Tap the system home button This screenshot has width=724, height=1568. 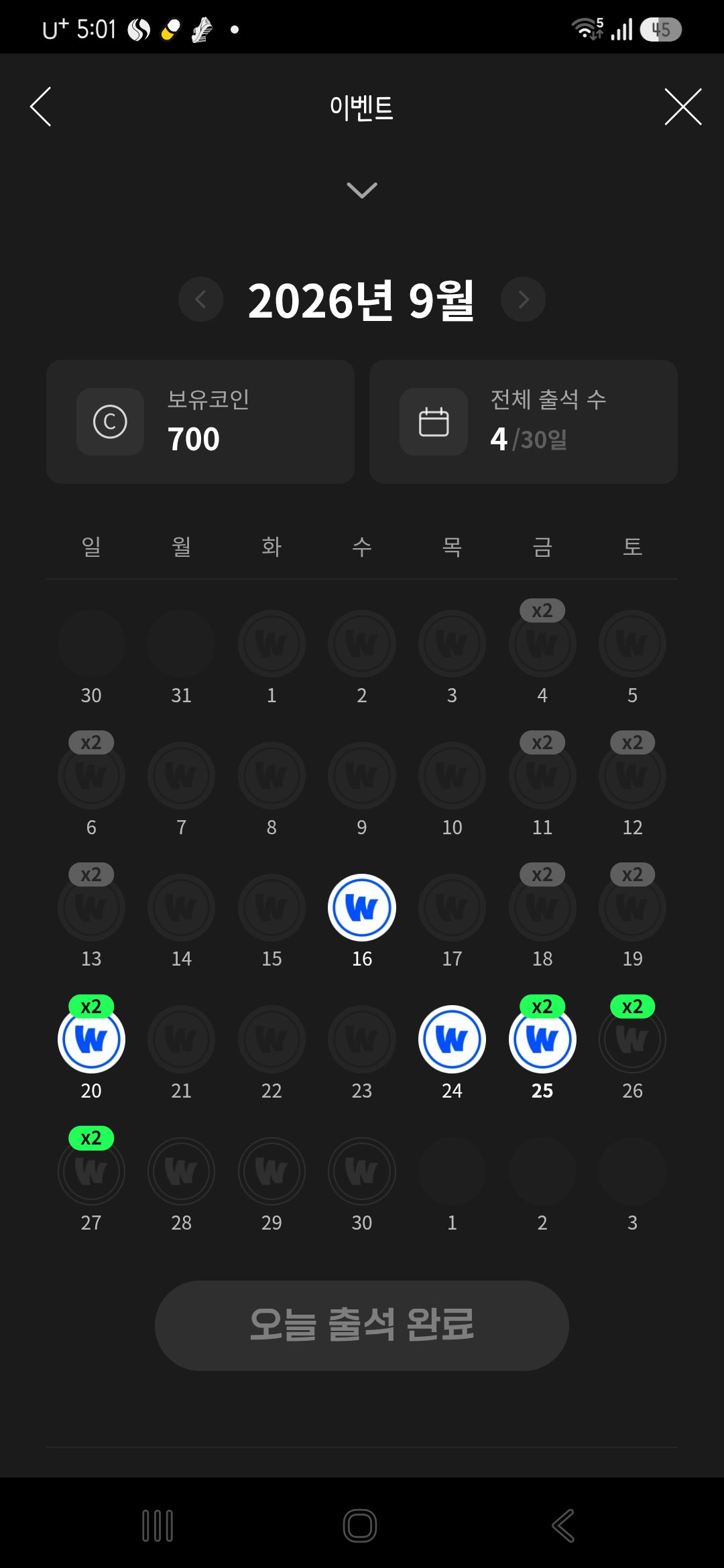[360, 1526]
